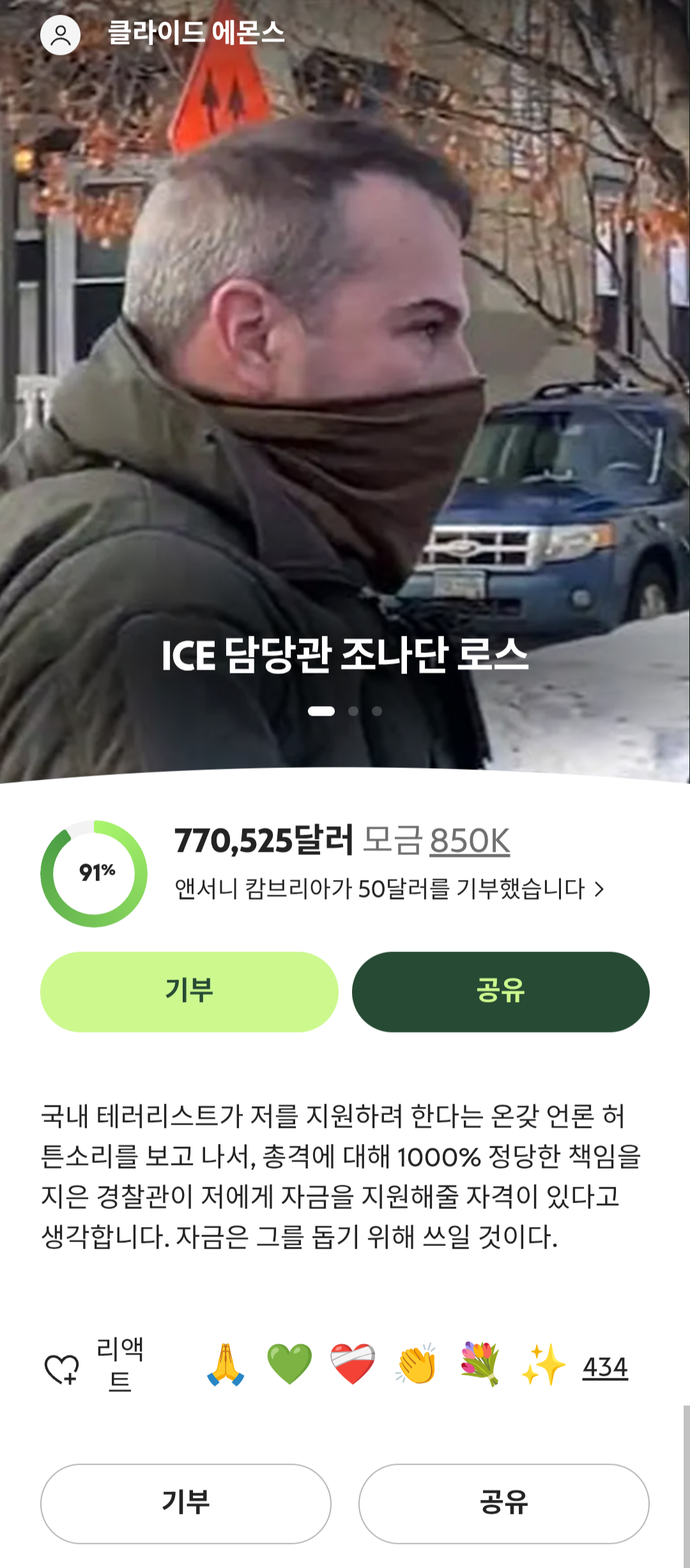The height and width of the screenshot is (1568, 690).
Task: Tap the outlined 기부 button at bottom
Action: click(186, 1503)
